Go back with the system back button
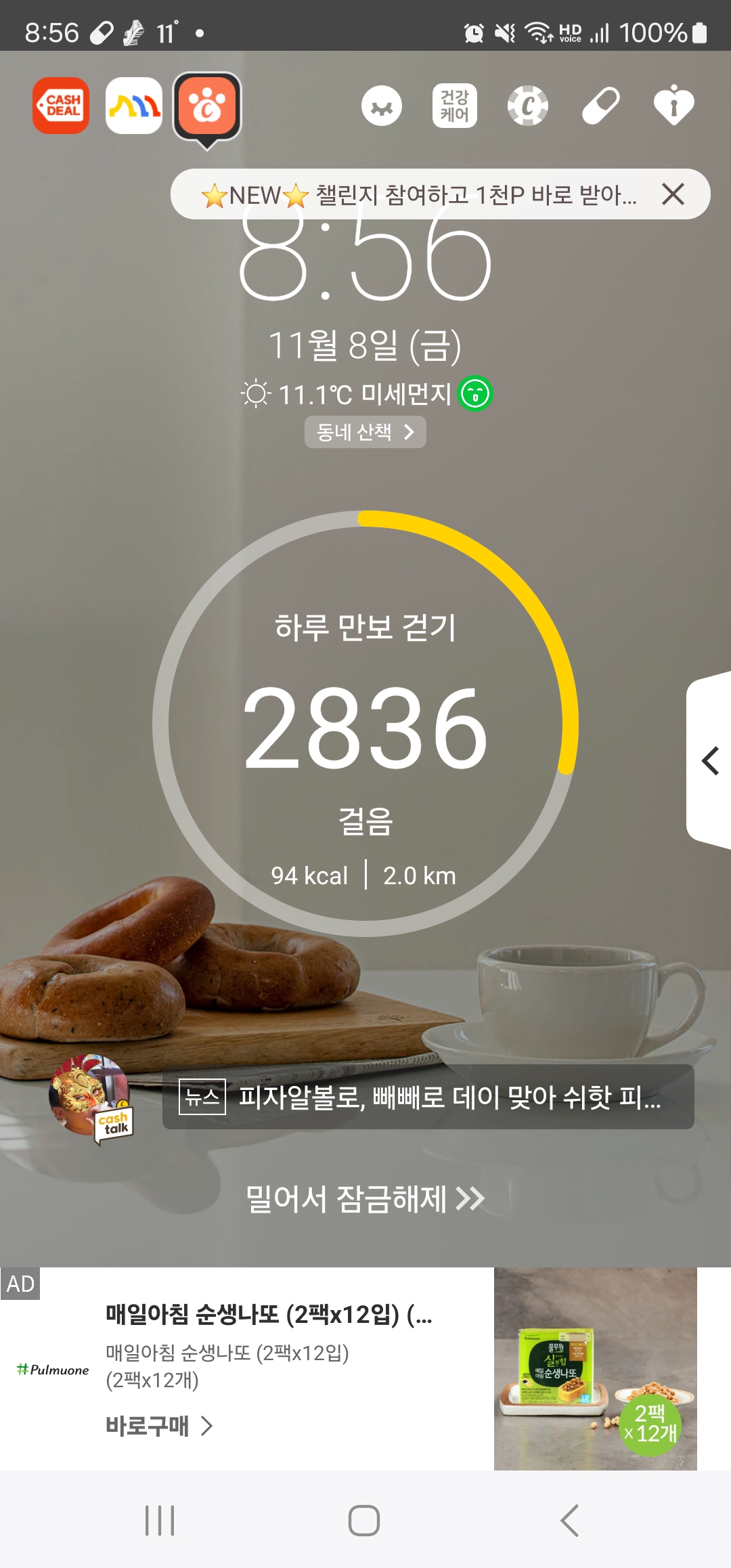The image size is (731, 1568). pyautogui.click(x=570, y=1521)
